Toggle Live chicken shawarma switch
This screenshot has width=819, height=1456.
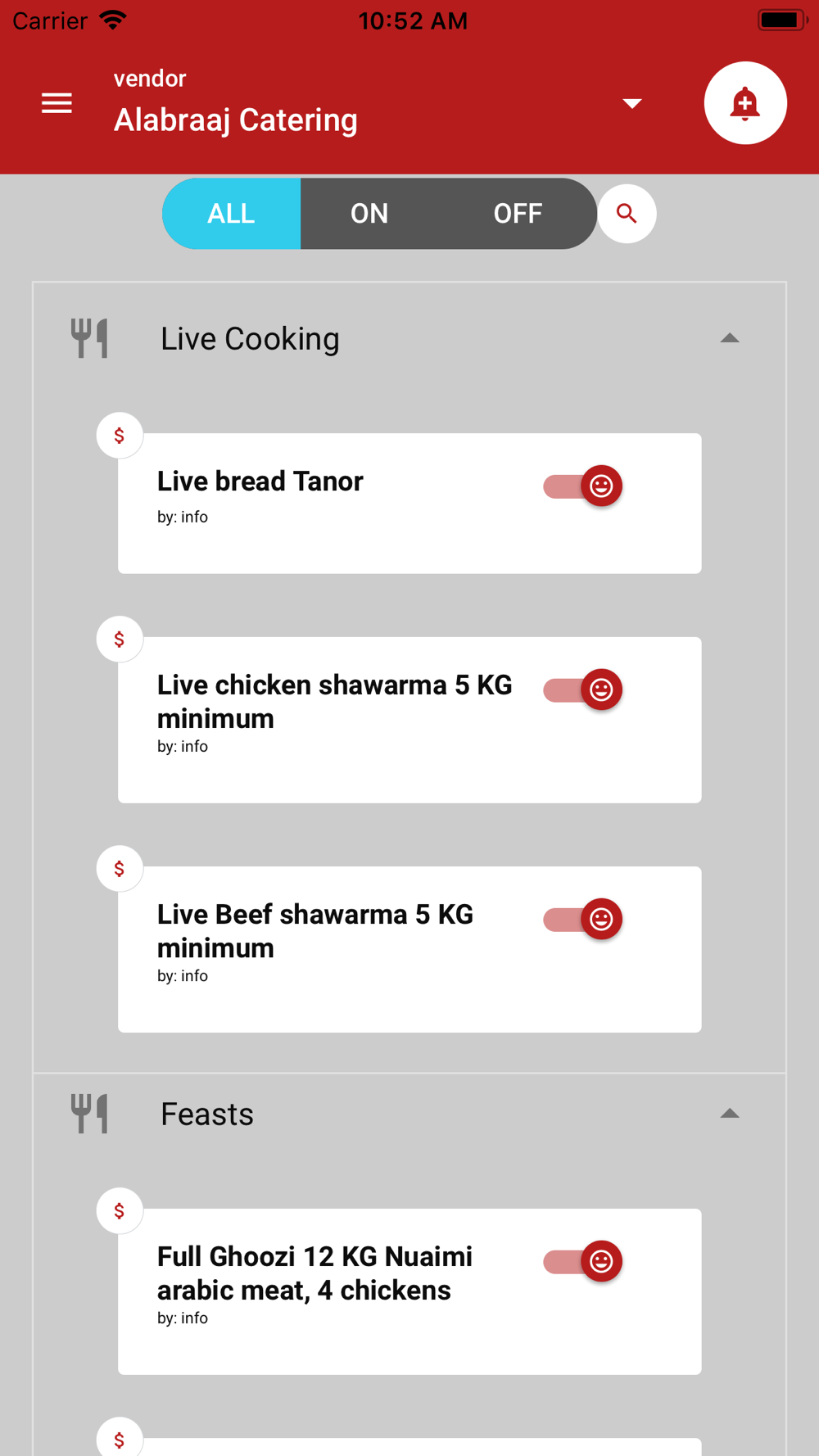click(582, 690)
